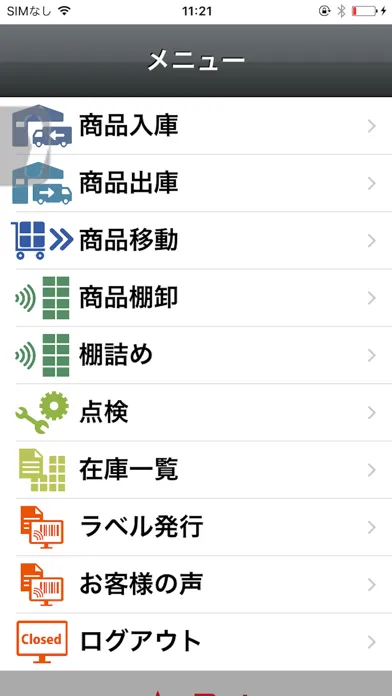The width and height of the screenshot is (392, 696).
Task: Select the 商品出庫 menu item
Action: click(x=196, y=183)
